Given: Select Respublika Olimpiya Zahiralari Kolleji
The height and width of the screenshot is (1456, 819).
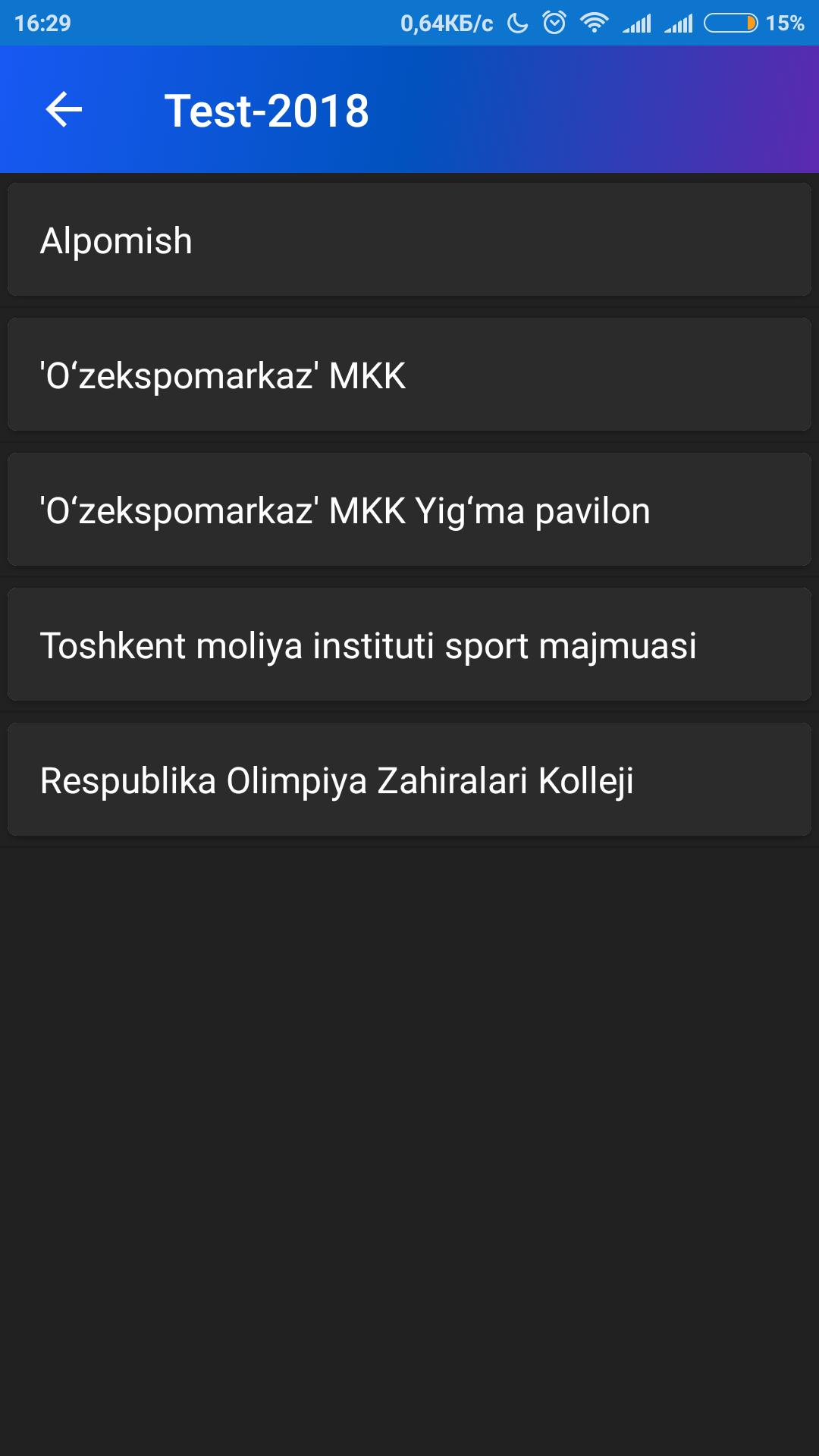Looking at the screenshot, I should click(x=409, y=778).
